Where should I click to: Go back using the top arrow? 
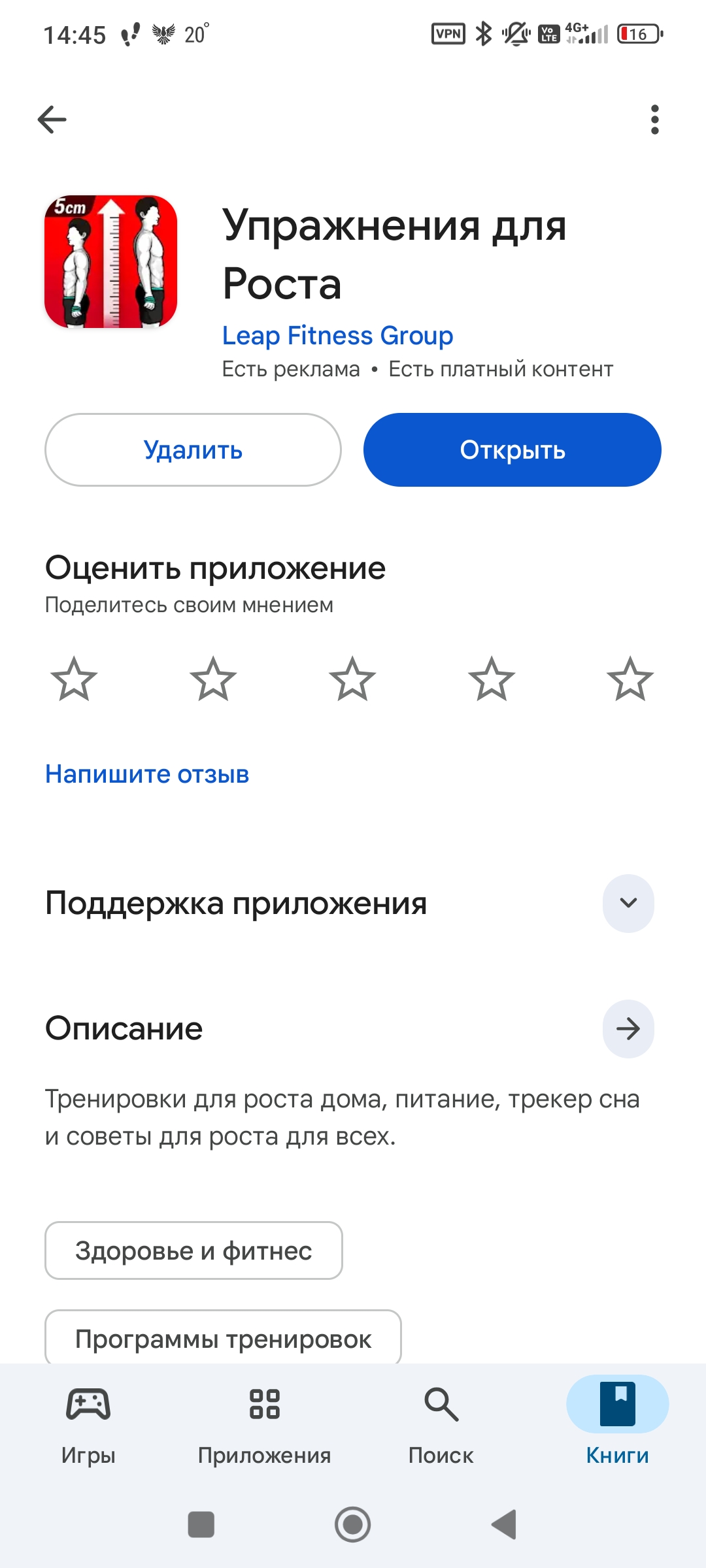click(x=52, y=120)
